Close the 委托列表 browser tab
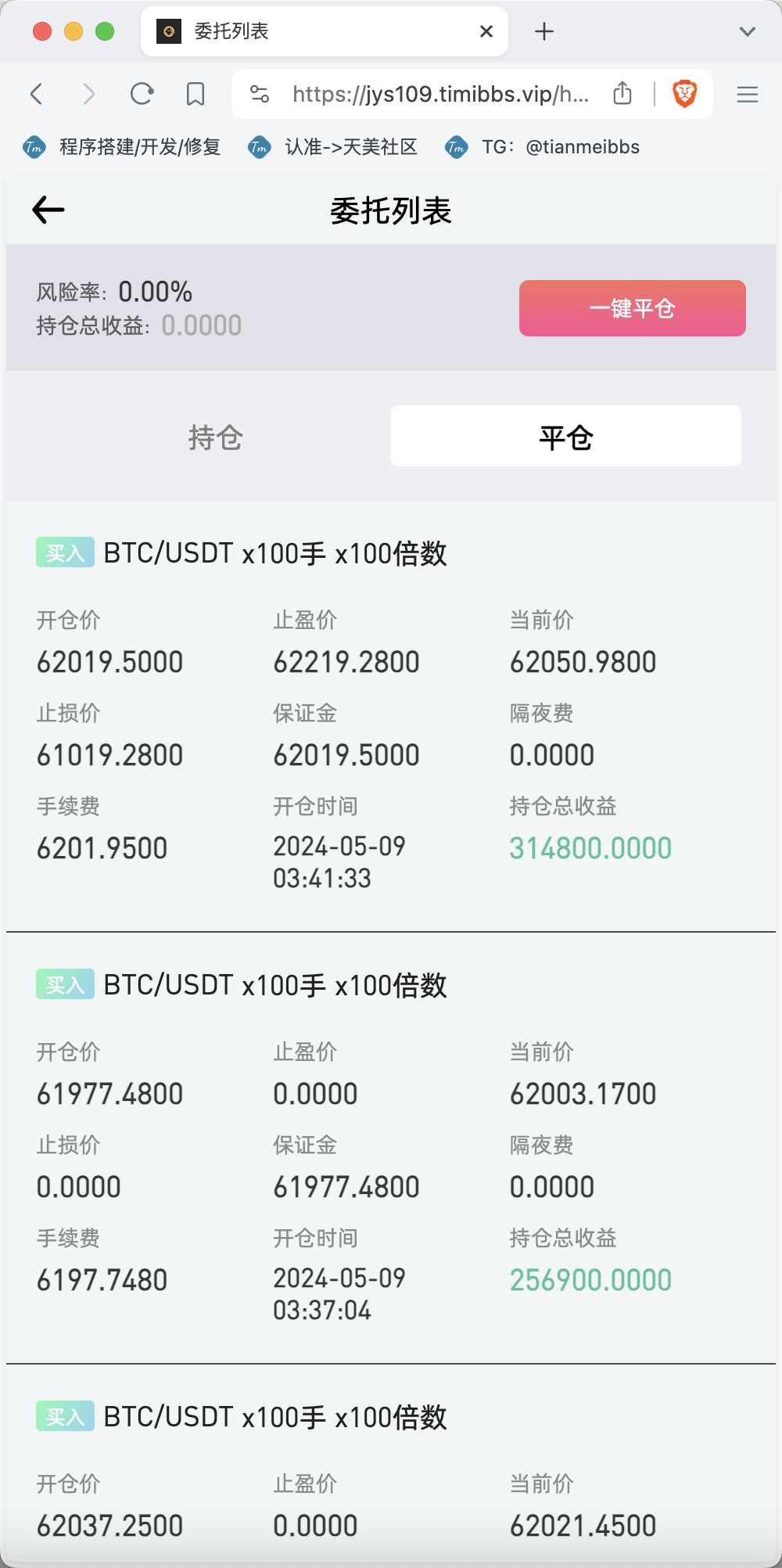Image resolution: width=782 pixels, height=1568 pixels. point(486,31)
